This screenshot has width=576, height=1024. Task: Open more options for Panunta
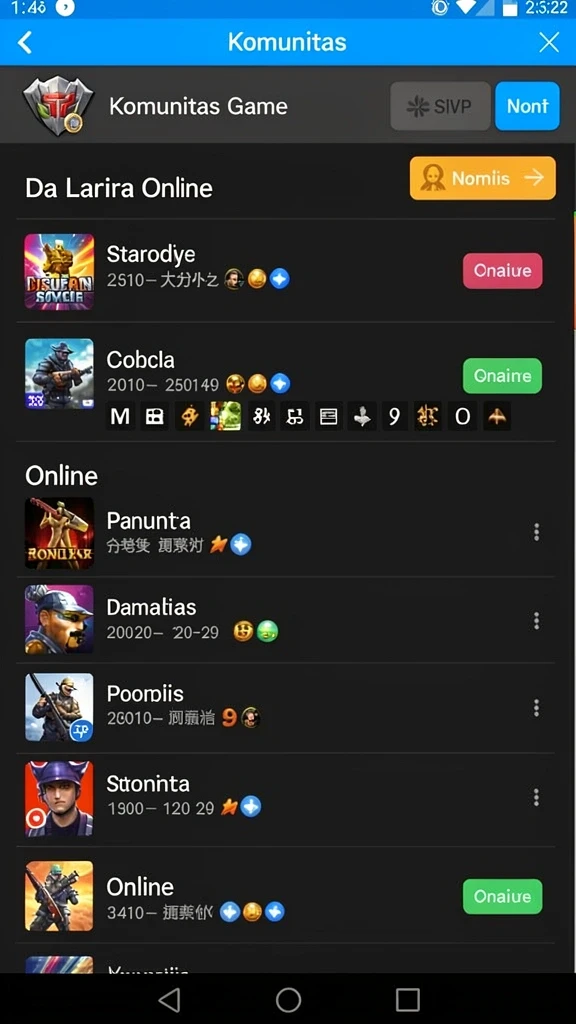pyautogui.click(x=536, y=532)
